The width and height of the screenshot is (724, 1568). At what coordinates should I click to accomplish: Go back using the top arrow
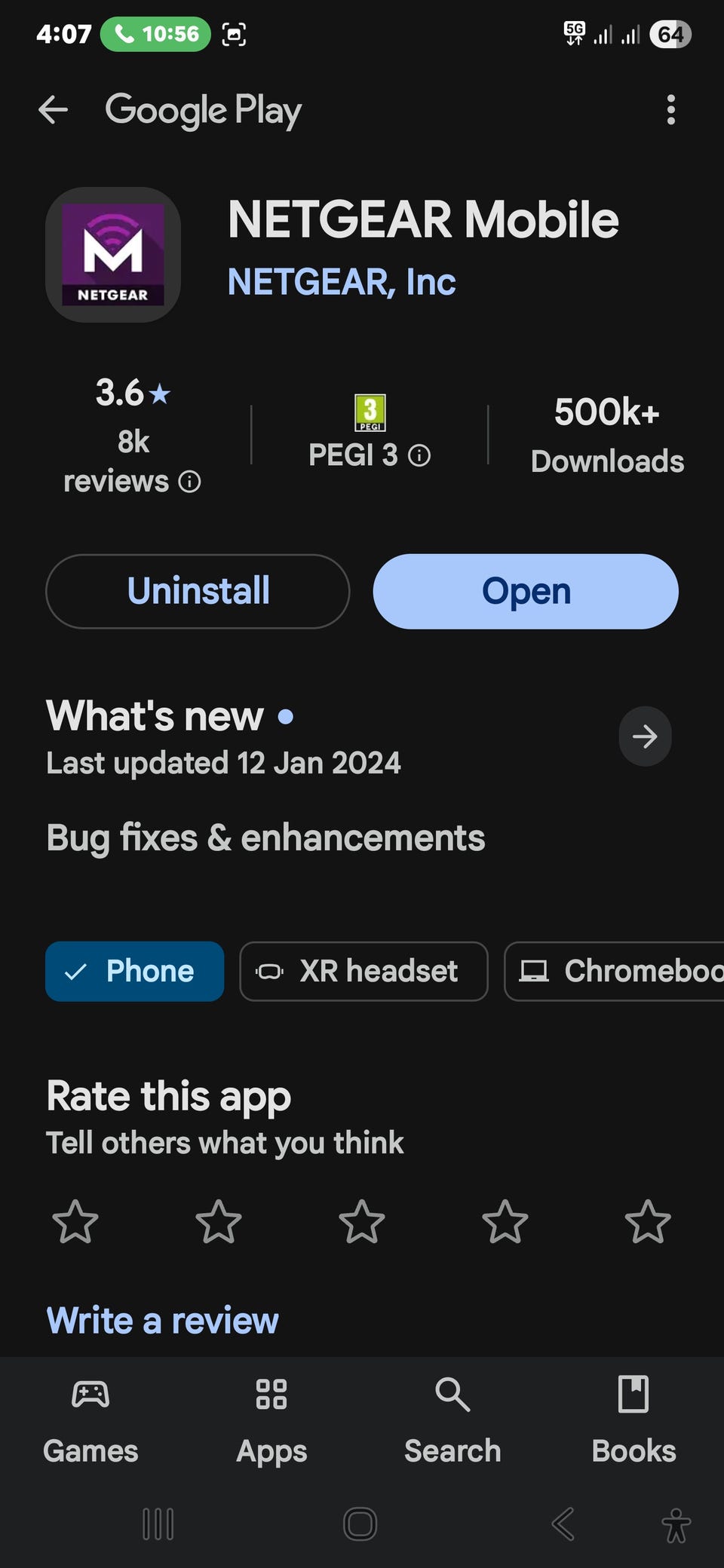[x=53, y=110]
